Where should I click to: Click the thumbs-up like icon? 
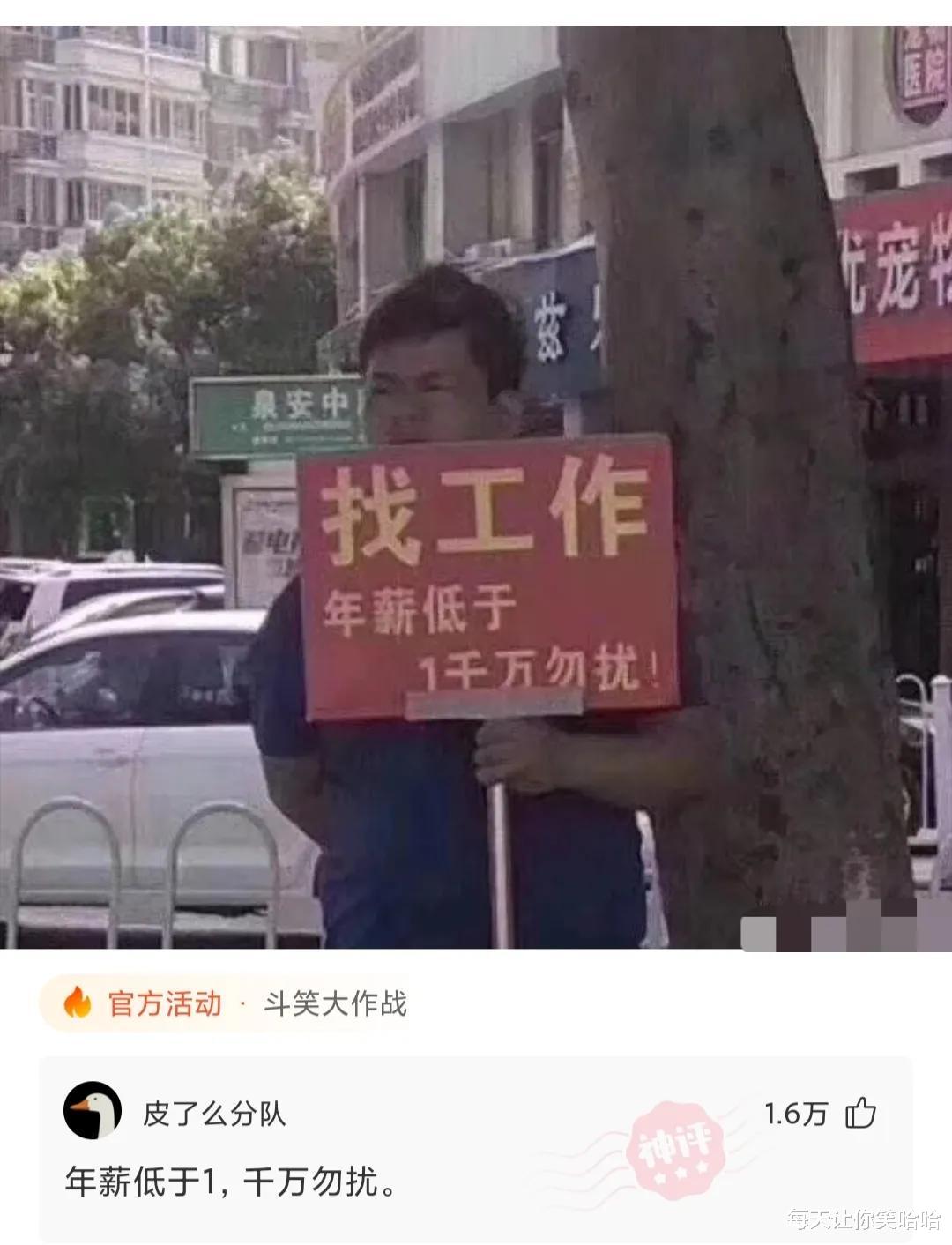[x=859, y=1115]
